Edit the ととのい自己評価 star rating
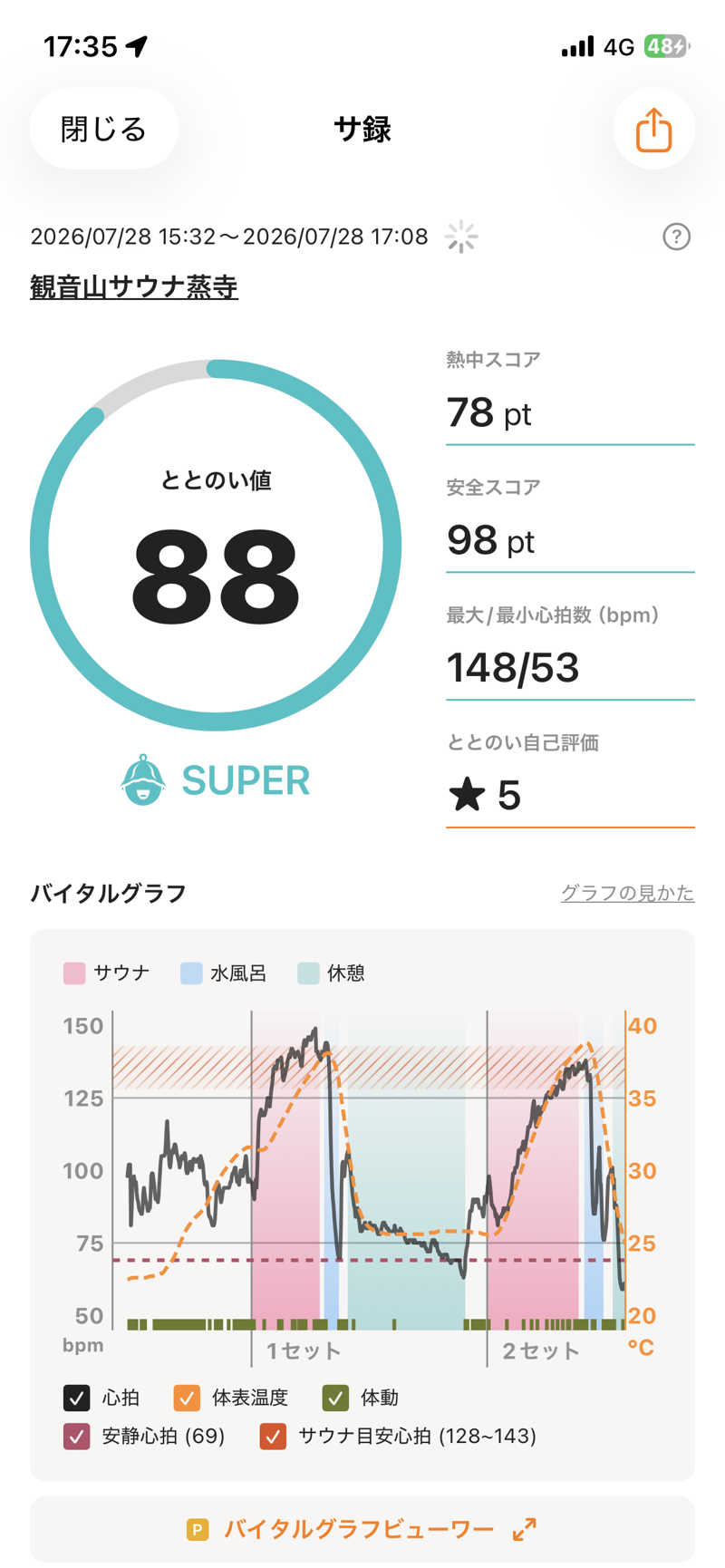 click(570, 795)
